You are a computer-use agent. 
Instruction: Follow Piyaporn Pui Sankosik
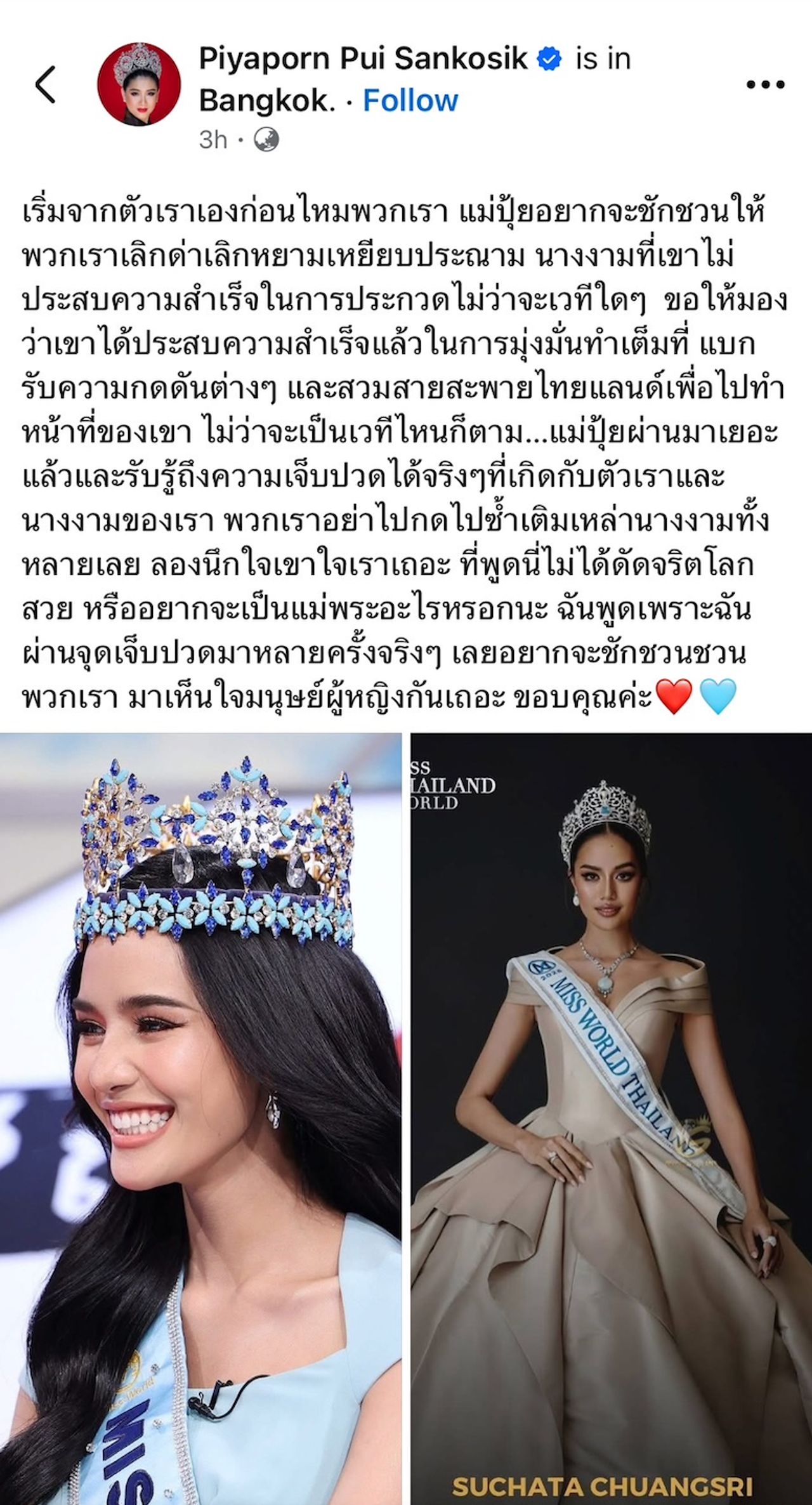tap(410, 100)
